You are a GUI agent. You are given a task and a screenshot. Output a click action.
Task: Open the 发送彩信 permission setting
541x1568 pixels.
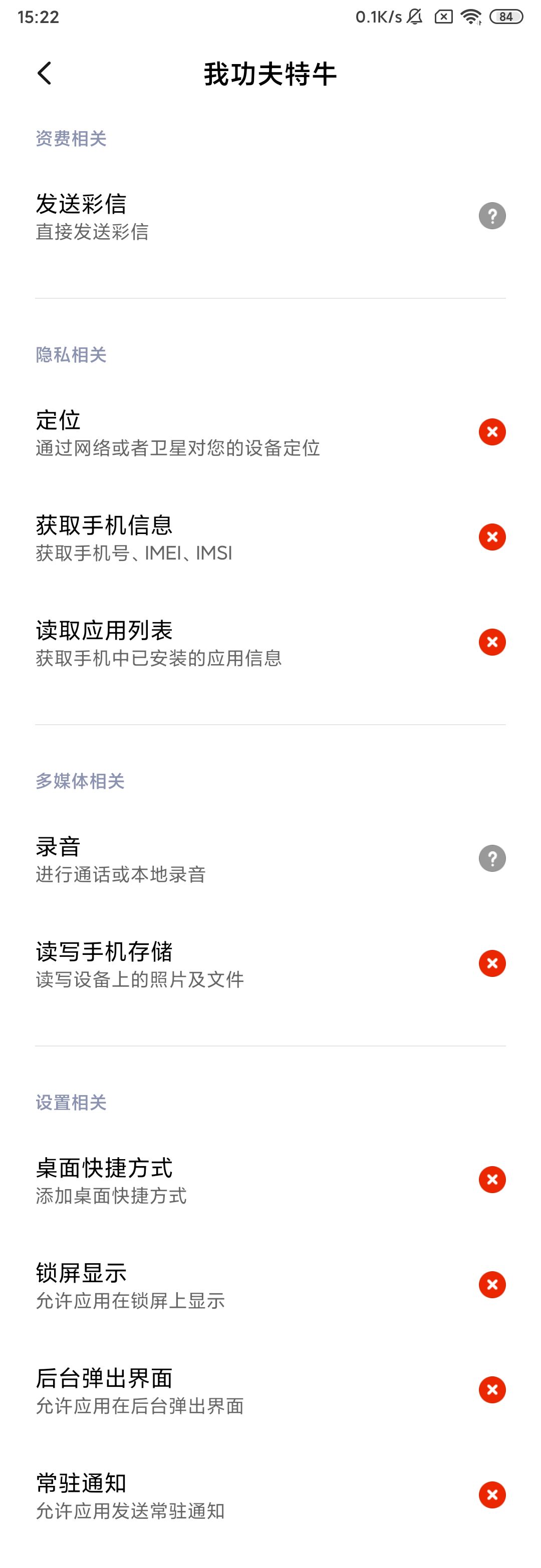[270, 216]
